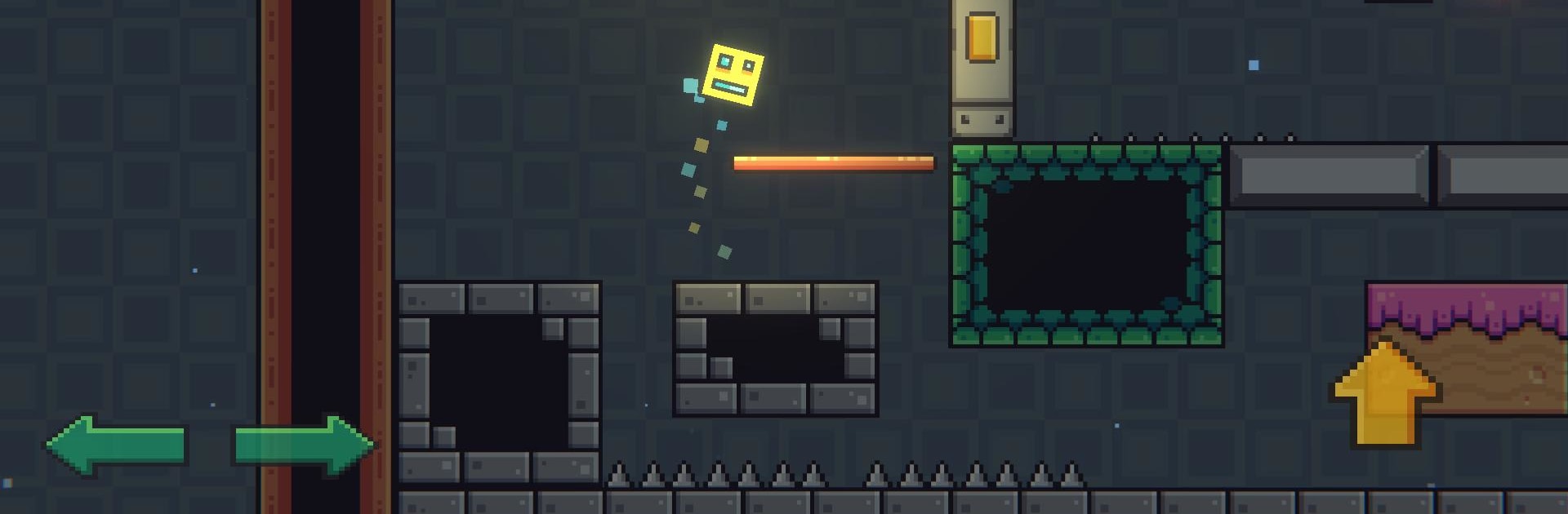Tap the green left arrow to move left

point(116,445)
